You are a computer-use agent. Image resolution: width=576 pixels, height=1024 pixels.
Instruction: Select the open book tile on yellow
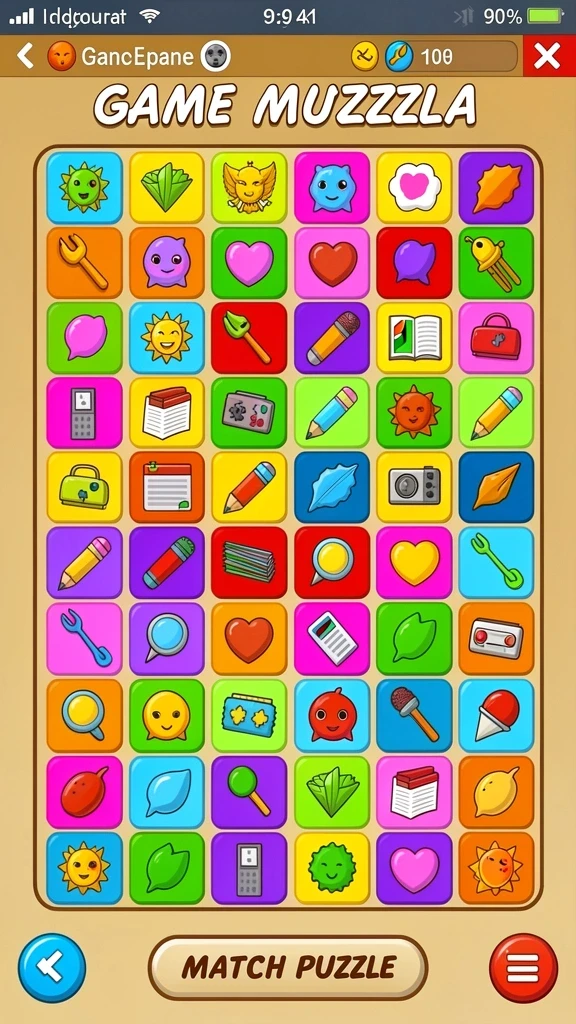click(x=414, y=338)
